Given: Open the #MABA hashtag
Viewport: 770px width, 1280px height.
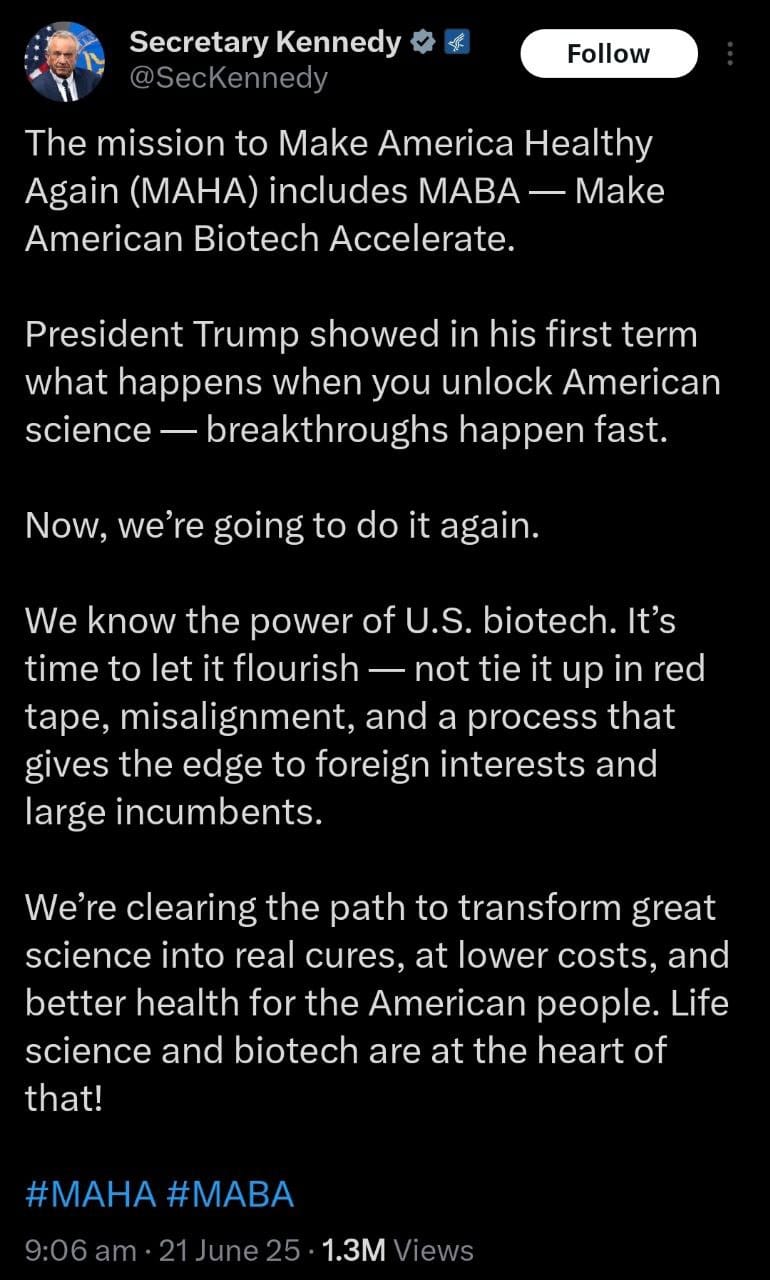Looking at the screenshot, I should coord(231,1193).
